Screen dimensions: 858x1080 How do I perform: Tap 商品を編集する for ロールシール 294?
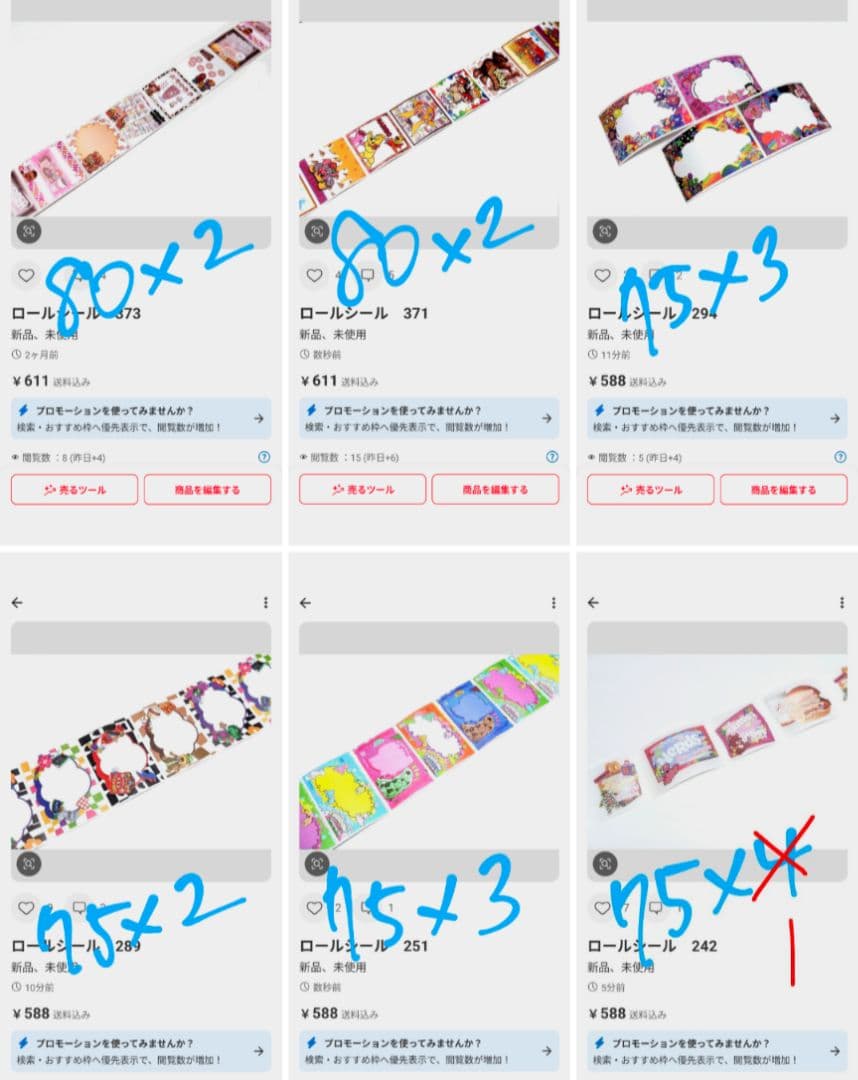click(x=782, y=490)
